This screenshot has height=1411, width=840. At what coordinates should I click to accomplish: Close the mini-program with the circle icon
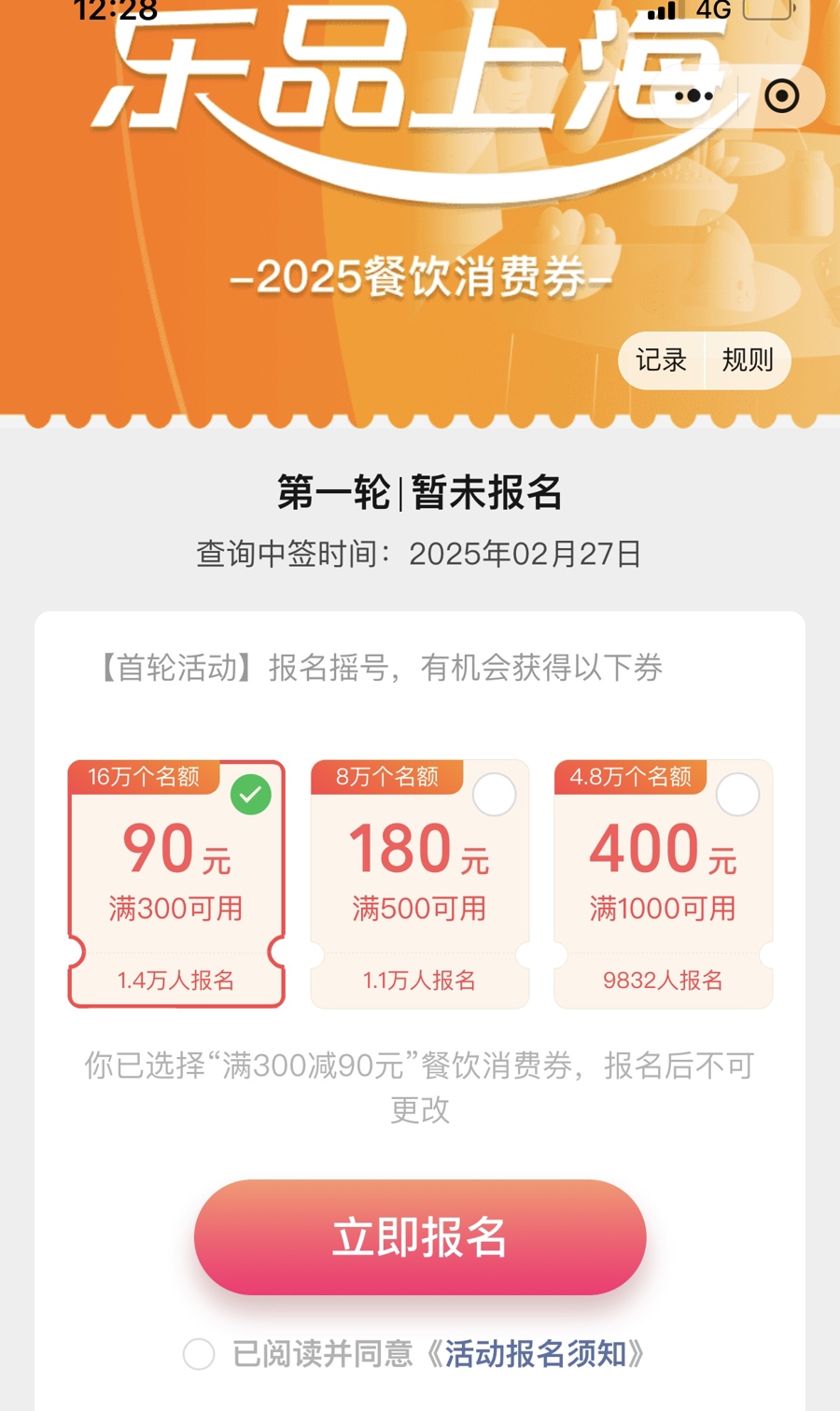[781, 96]
